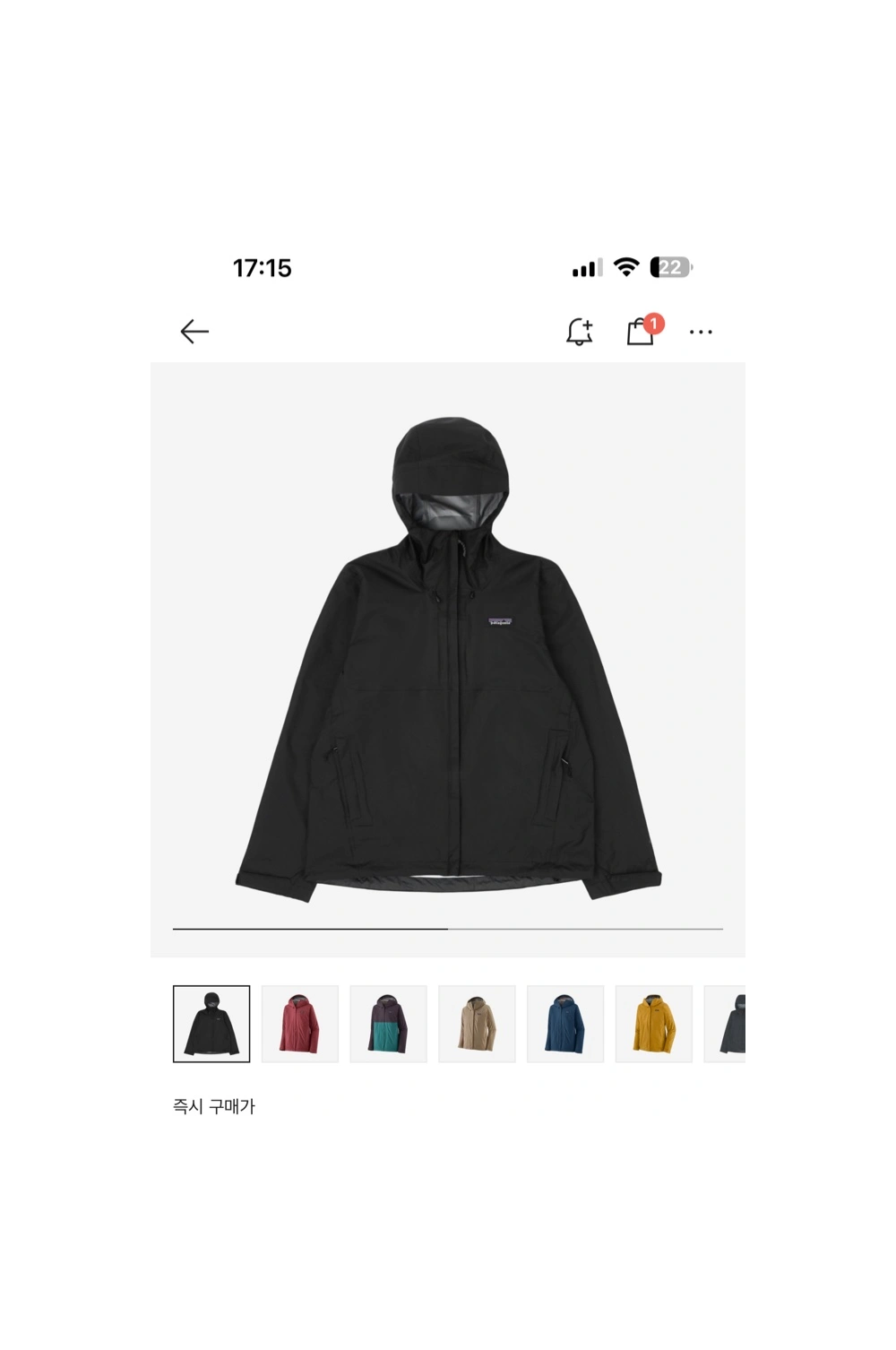The image size is (896, 1350).
Task: View the blue jacket color option
Action: tap(565, 1024)
